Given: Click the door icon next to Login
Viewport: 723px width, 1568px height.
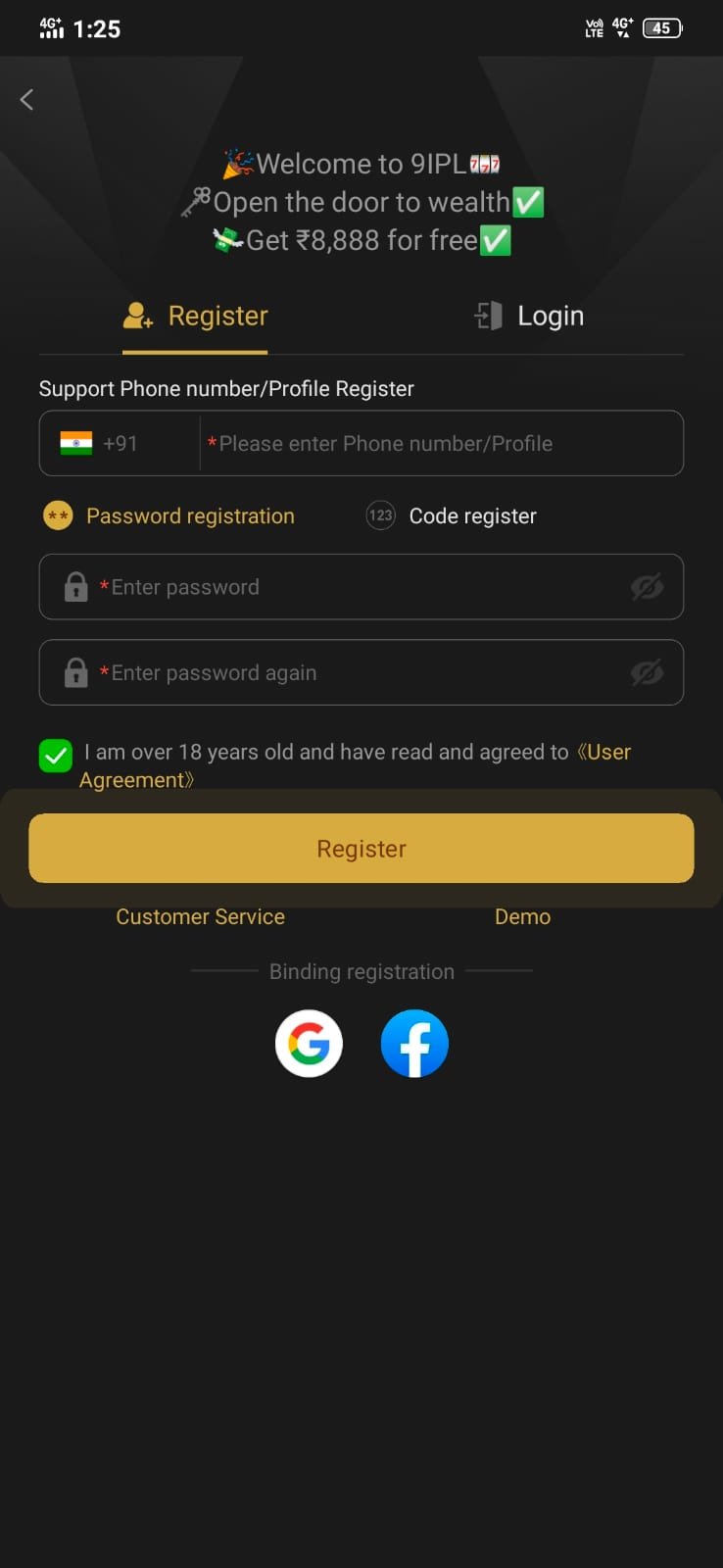Looking at the screenshot, I should tap(487, 315).
